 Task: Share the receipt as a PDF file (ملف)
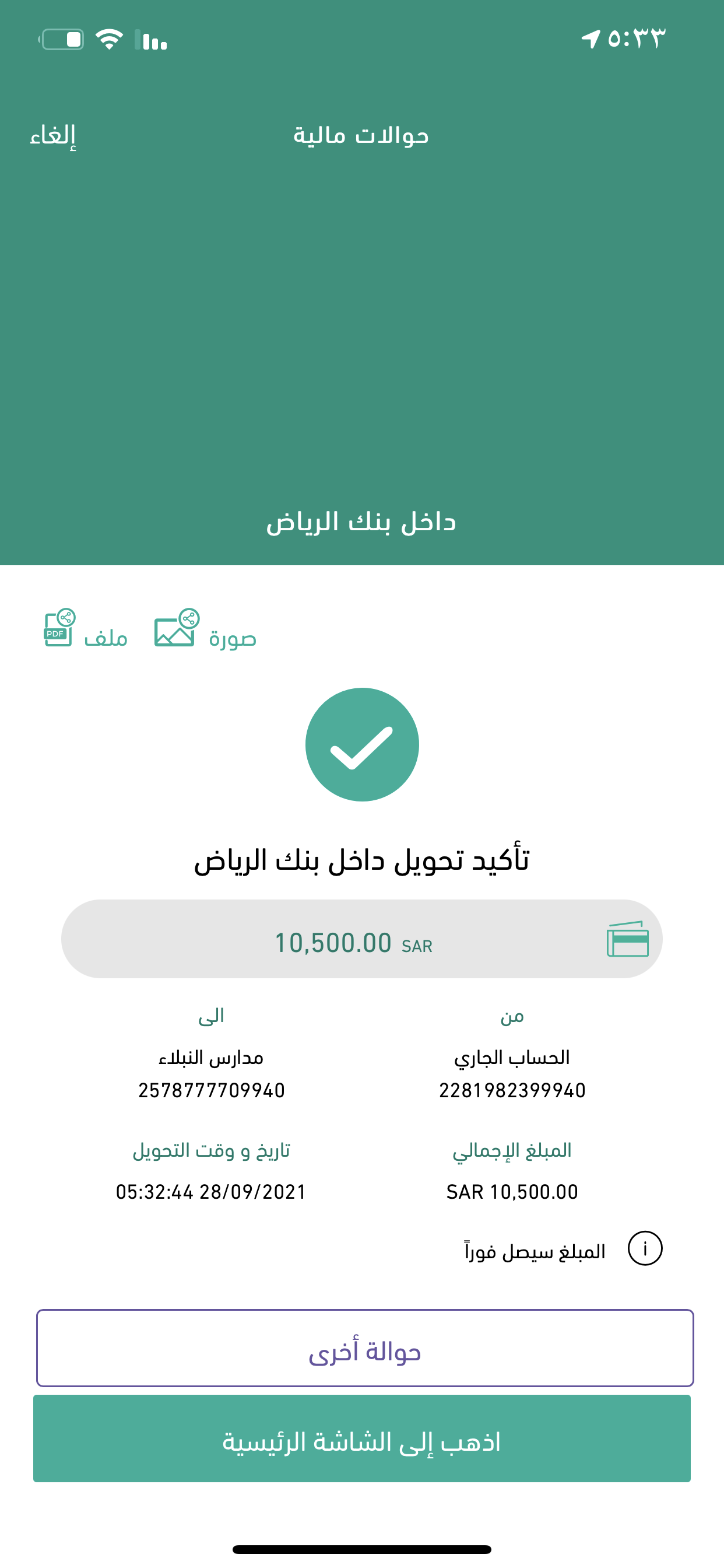tap(86, 629)
